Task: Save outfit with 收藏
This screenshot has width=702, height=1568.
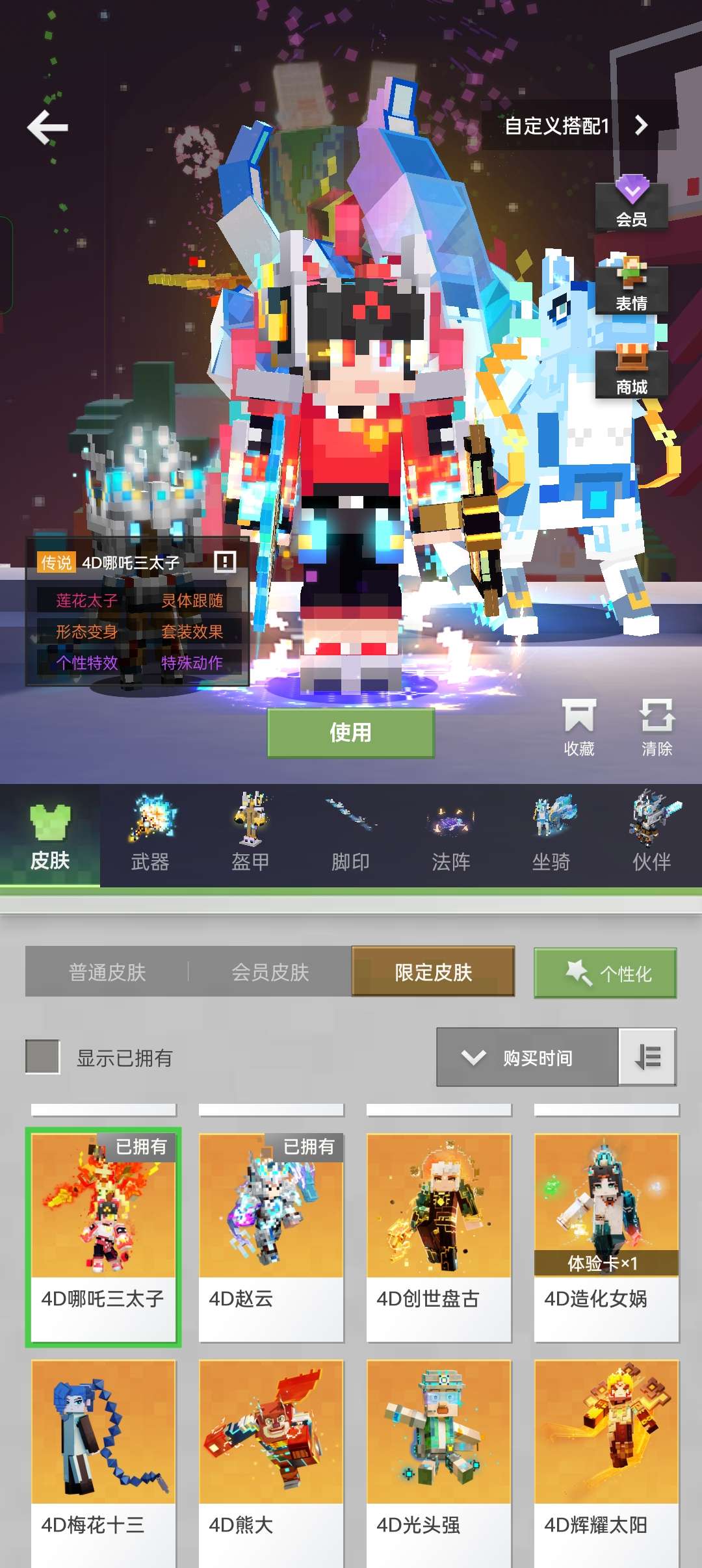Action: coord(579,728)
